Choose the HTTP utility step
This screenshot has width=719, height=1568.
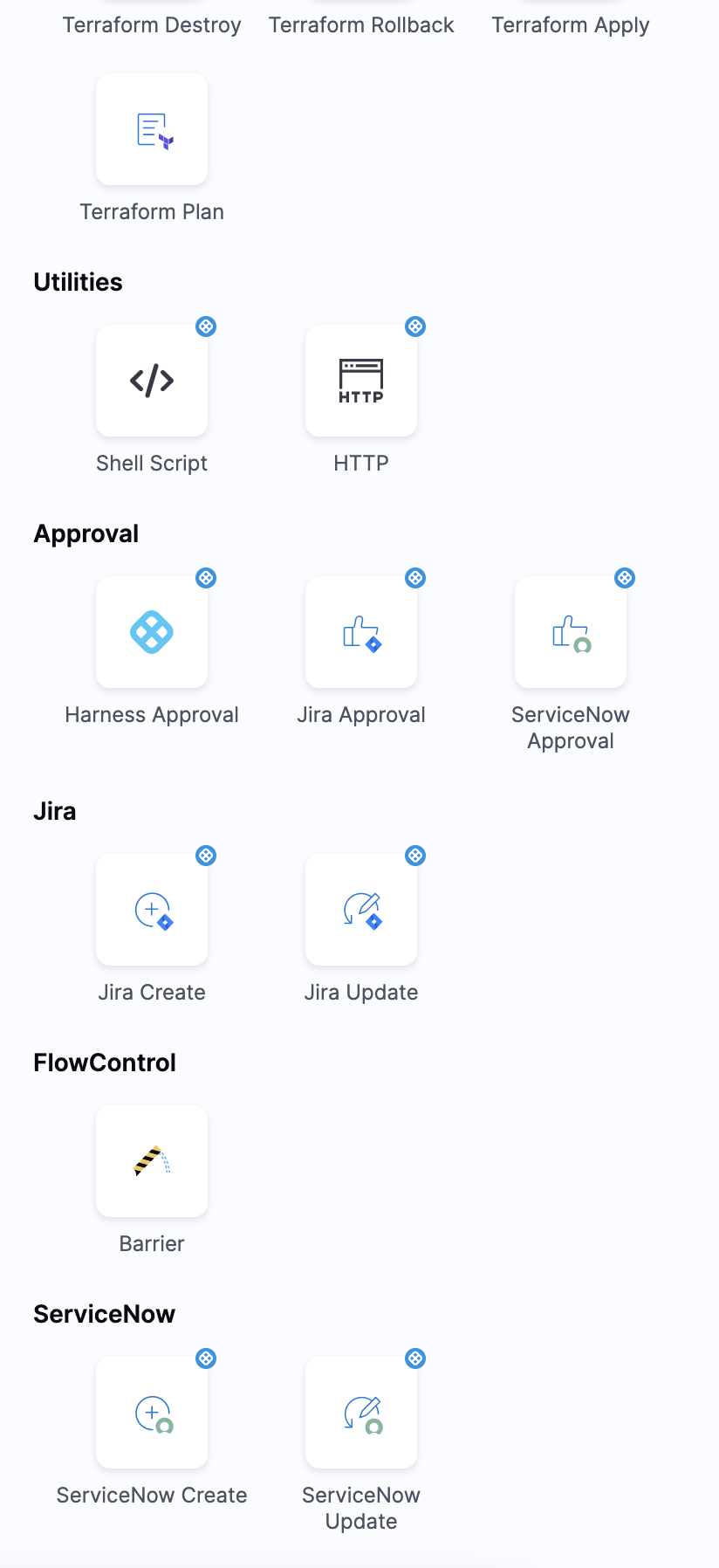click(361, 381)
